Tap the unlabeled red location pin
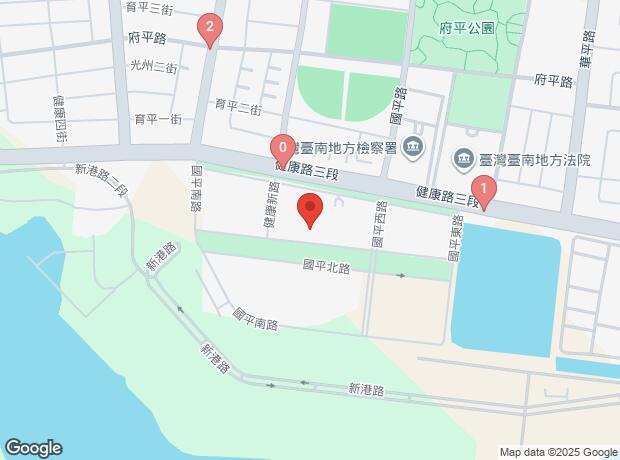 [x=311, y=211]
